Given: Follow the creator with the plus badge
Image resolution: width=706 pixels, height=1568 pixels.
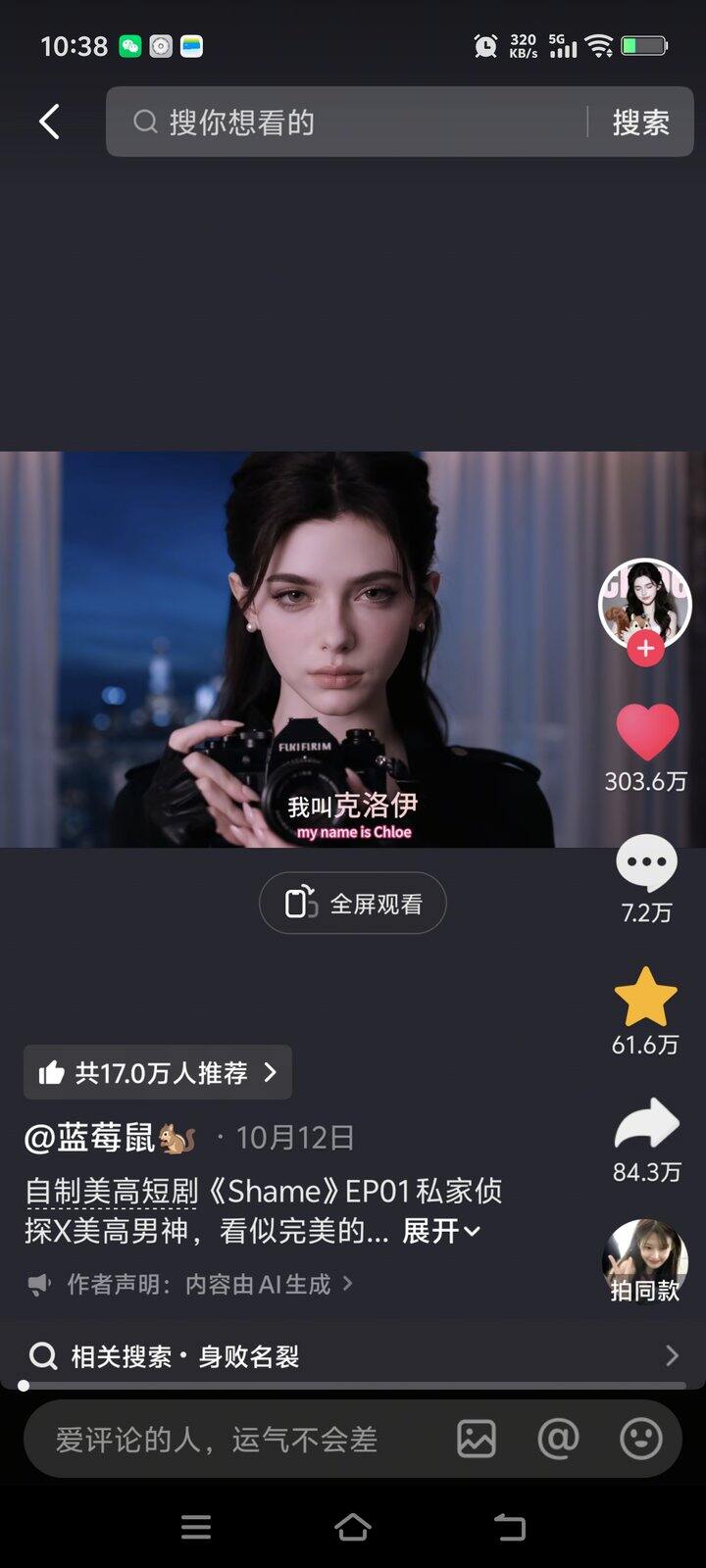Looking at the screenshot, I should coord(645,649).
